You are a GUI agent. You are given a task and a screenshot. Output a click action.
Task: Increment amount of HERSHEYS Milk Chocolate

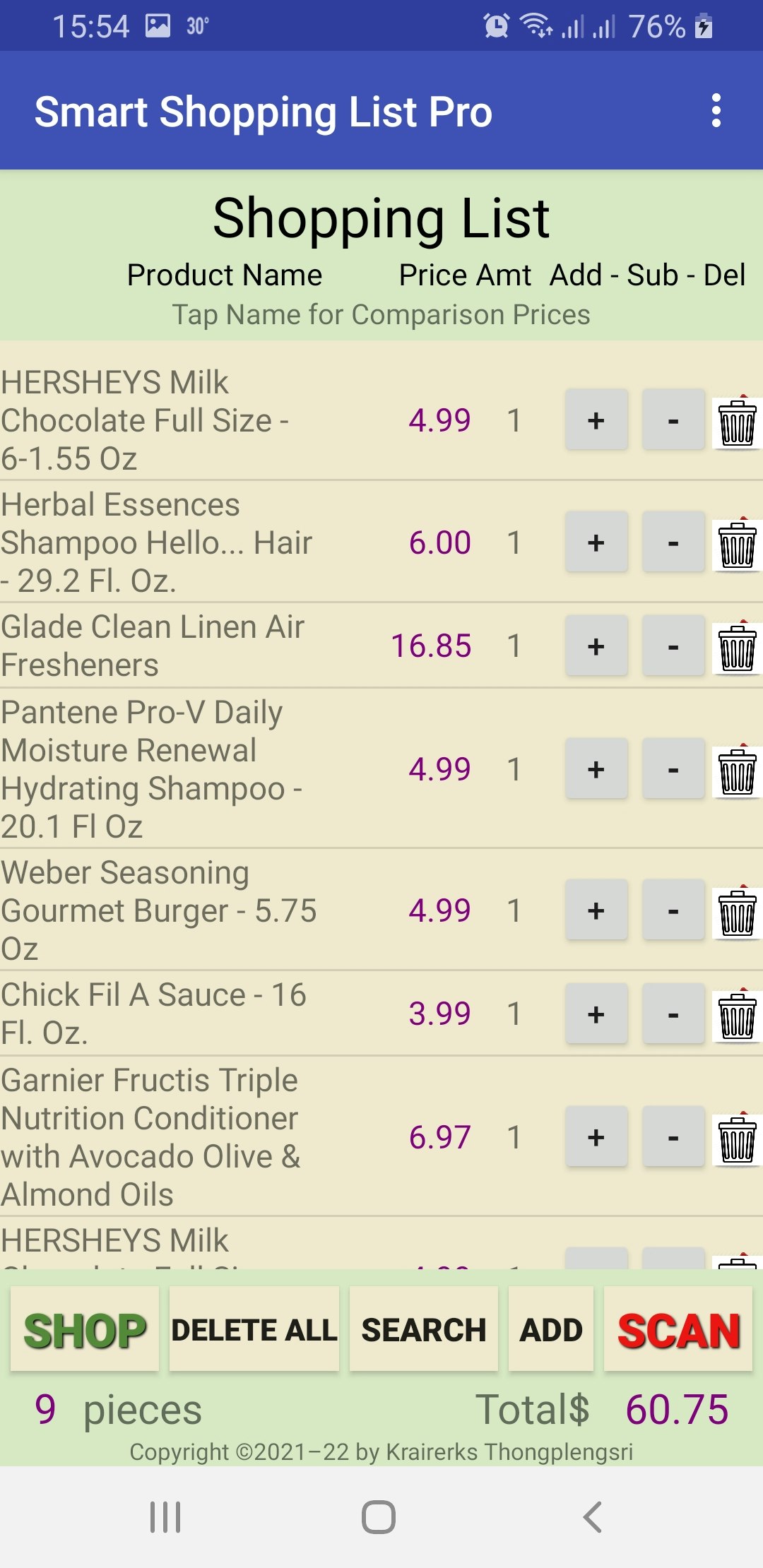(x=596, y=421)
